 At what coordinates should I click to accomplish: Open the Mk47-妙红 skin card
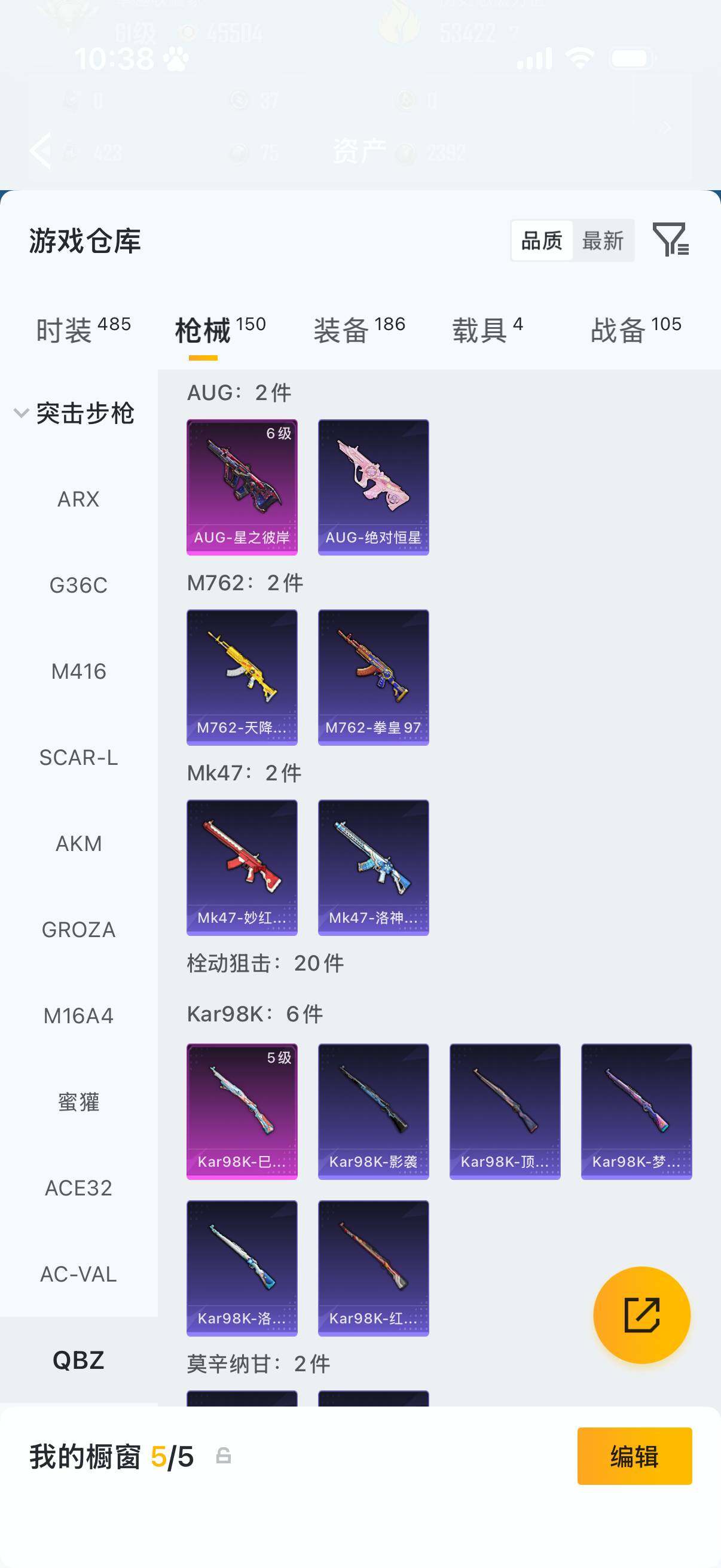[242, 867]
